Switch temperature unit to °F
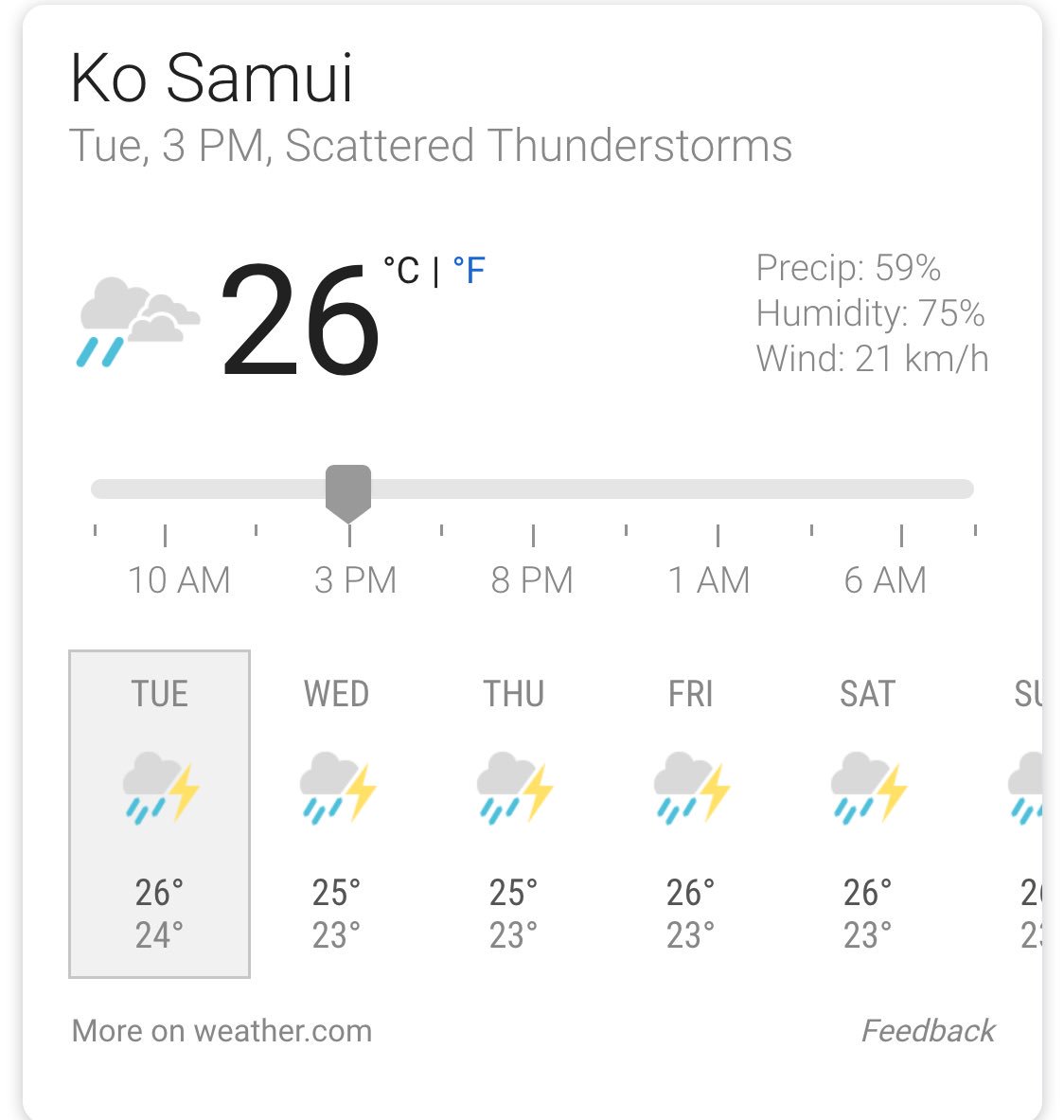This screenshot has width=1064, height=1120. (x=469, y=271)
